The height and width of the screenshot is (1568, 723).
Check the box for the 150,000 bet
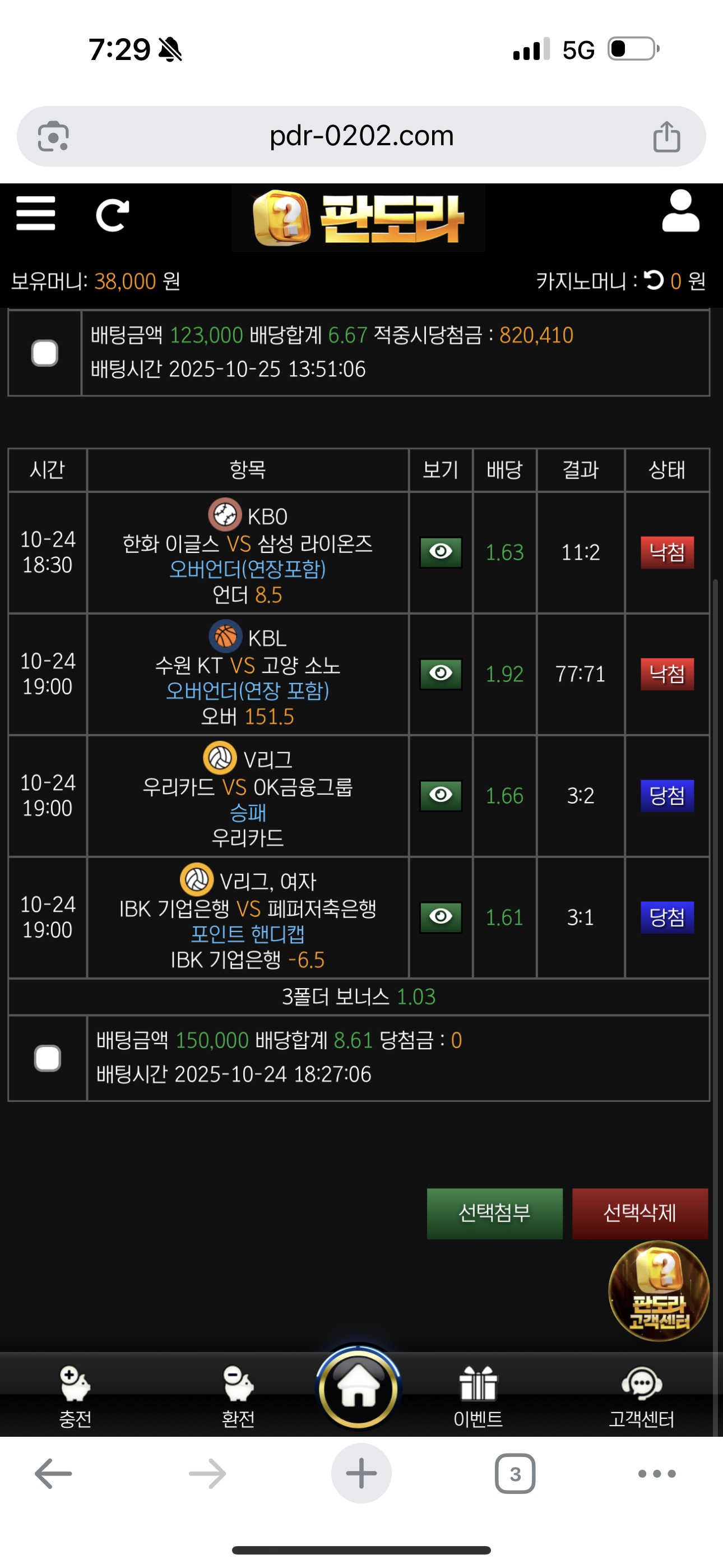48,1058
